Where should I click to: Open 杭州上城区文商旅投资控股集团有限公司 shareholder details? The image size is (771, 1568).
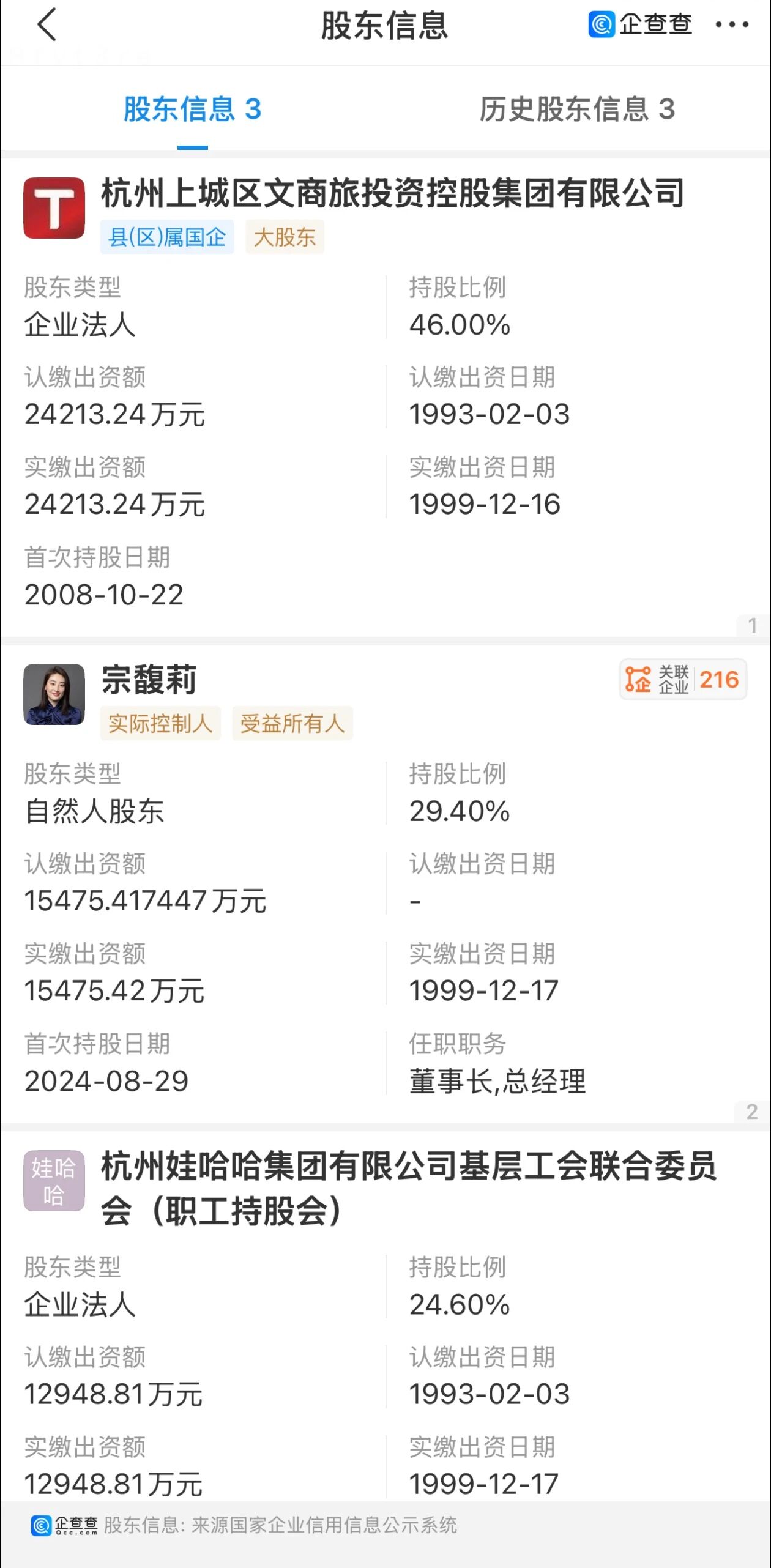[392, 193]
